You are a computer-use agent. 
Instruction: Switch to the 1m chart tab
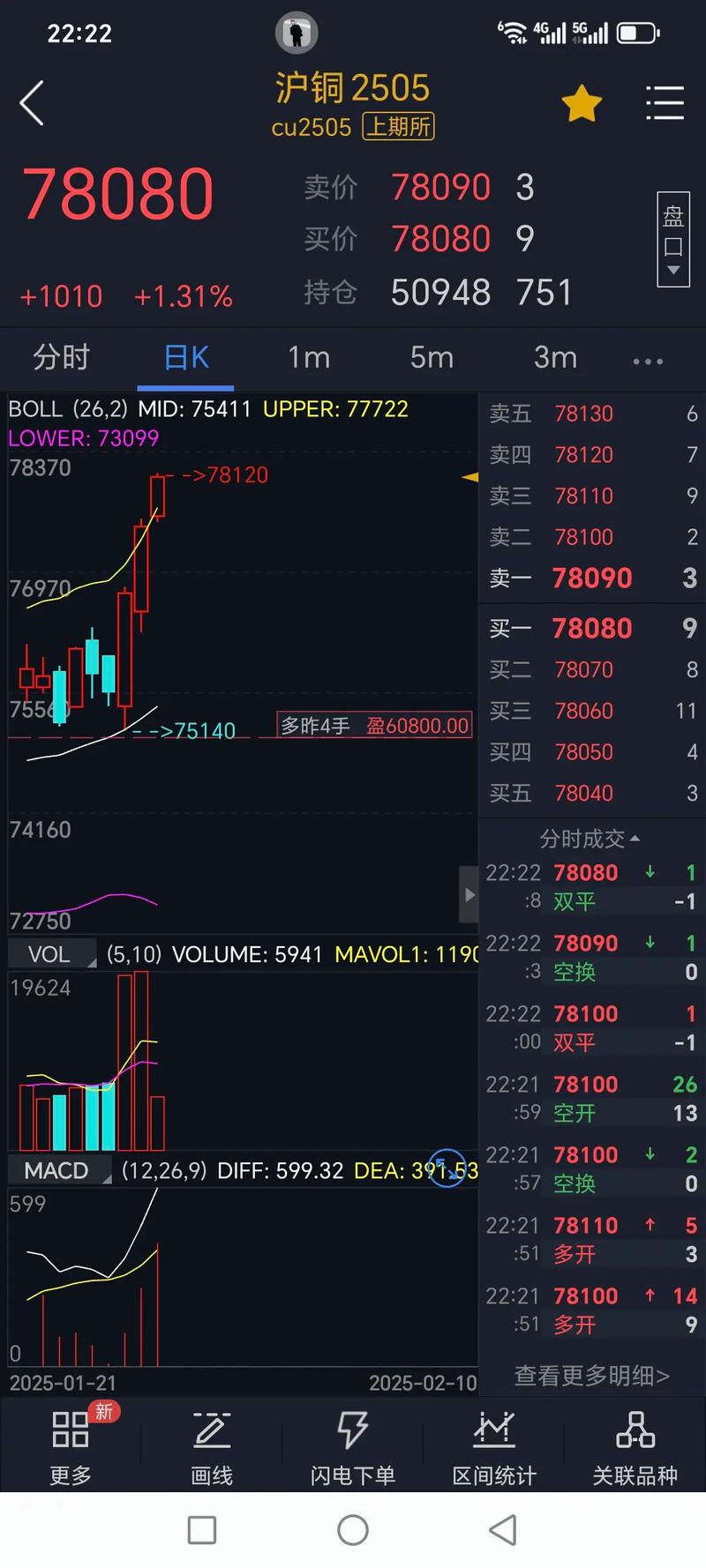[x=308, y=357]
